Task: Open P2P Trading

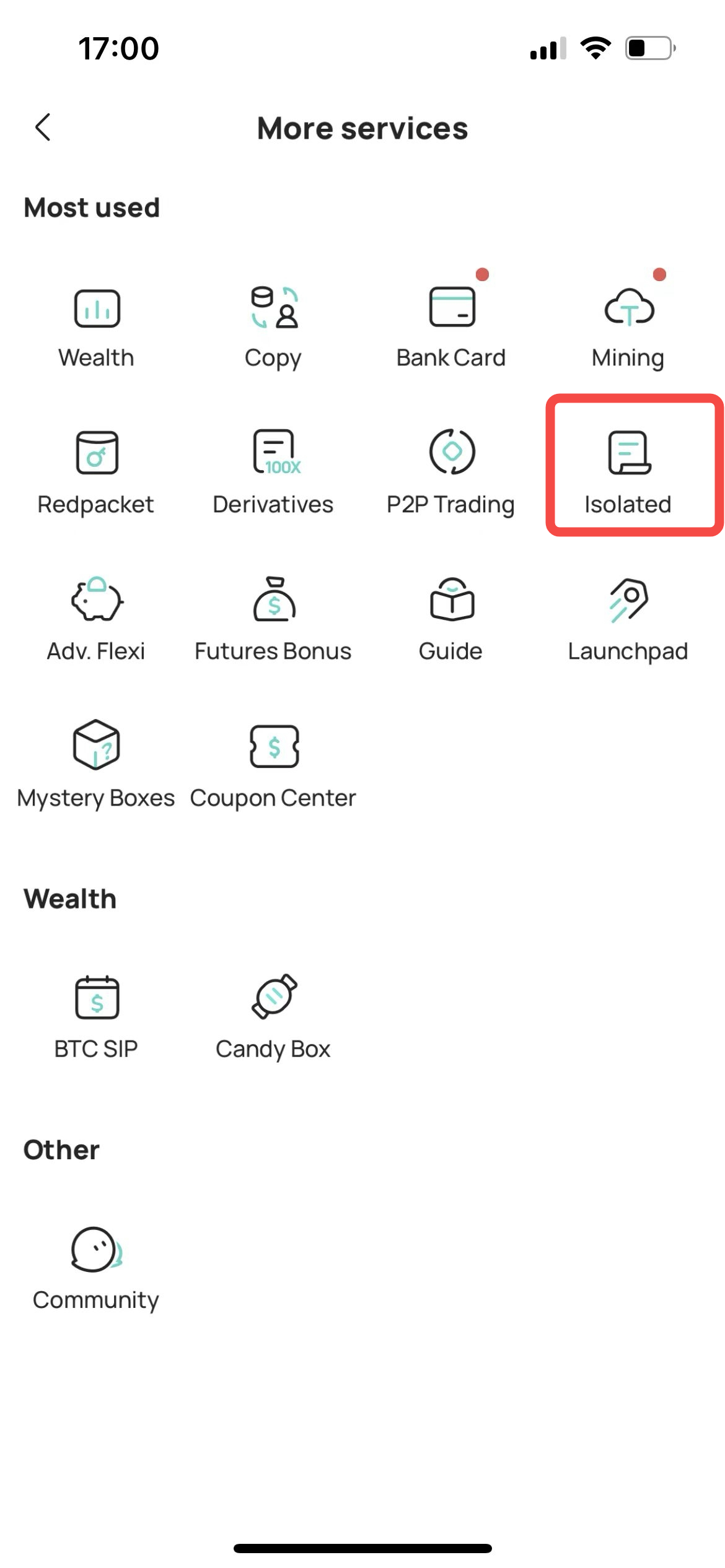Action: 451,474
